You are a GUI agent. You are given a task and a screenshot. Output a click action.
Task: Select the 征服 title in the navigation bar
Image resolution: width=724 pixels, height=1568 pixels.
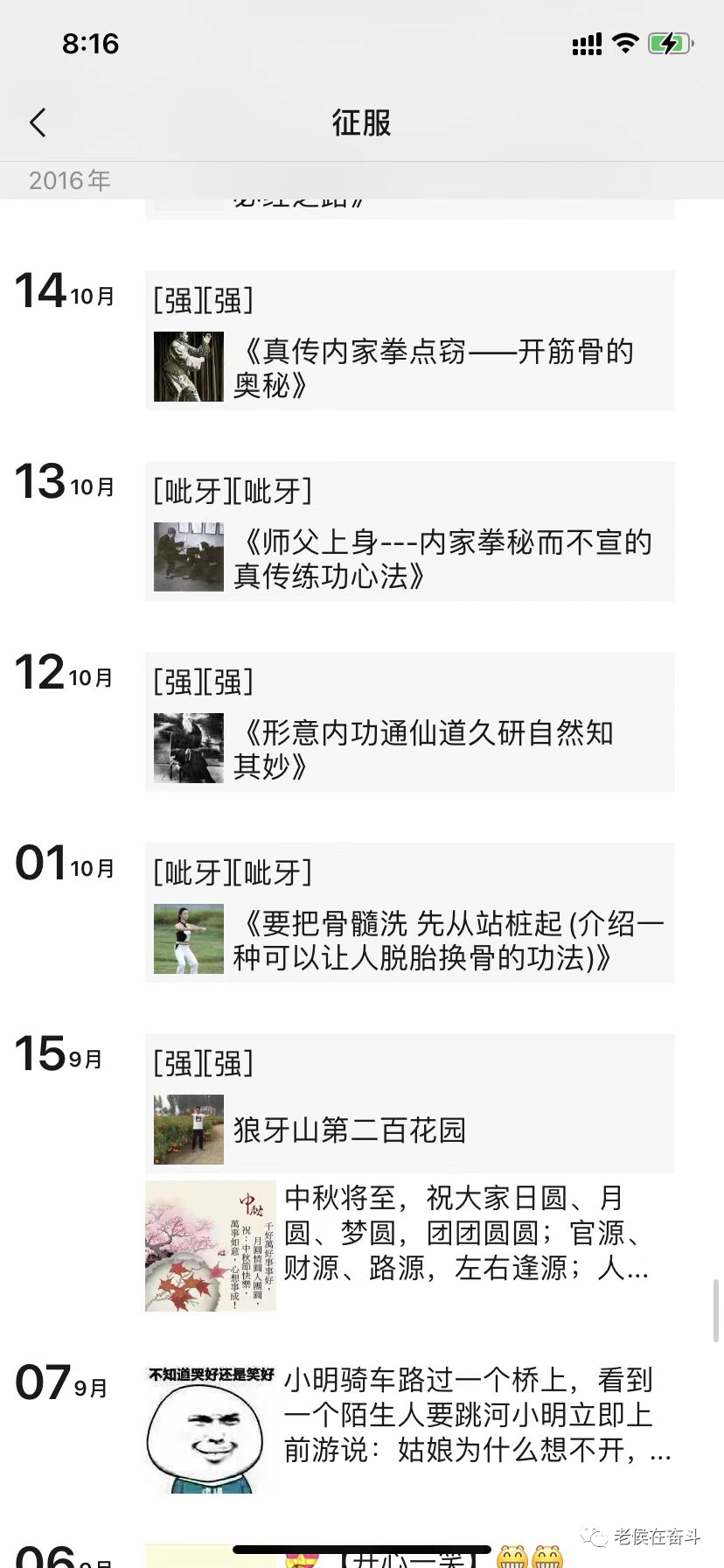click(361, 122)
